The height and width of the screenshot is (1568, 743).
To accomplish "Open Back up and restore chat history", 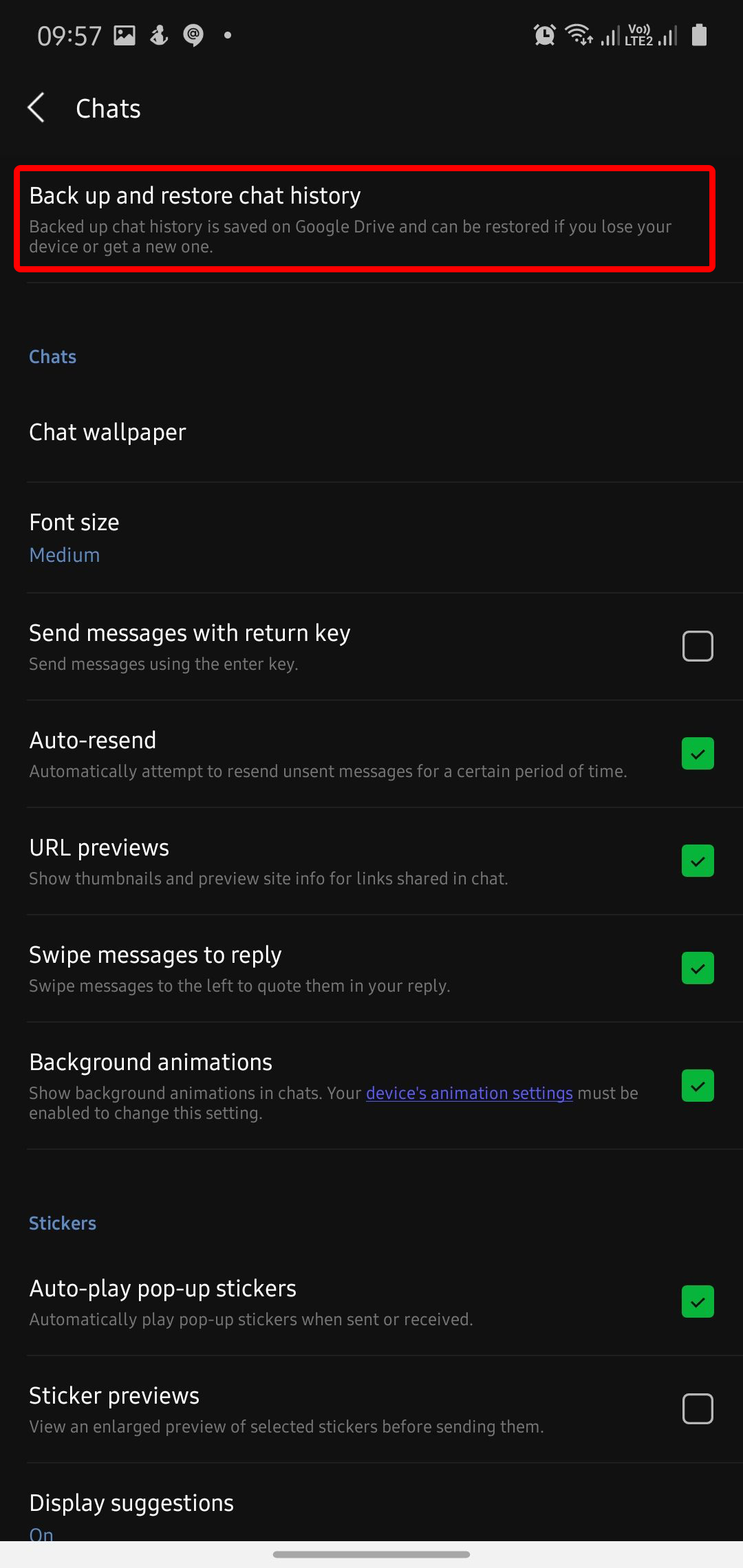I will [x=365, y=219].
